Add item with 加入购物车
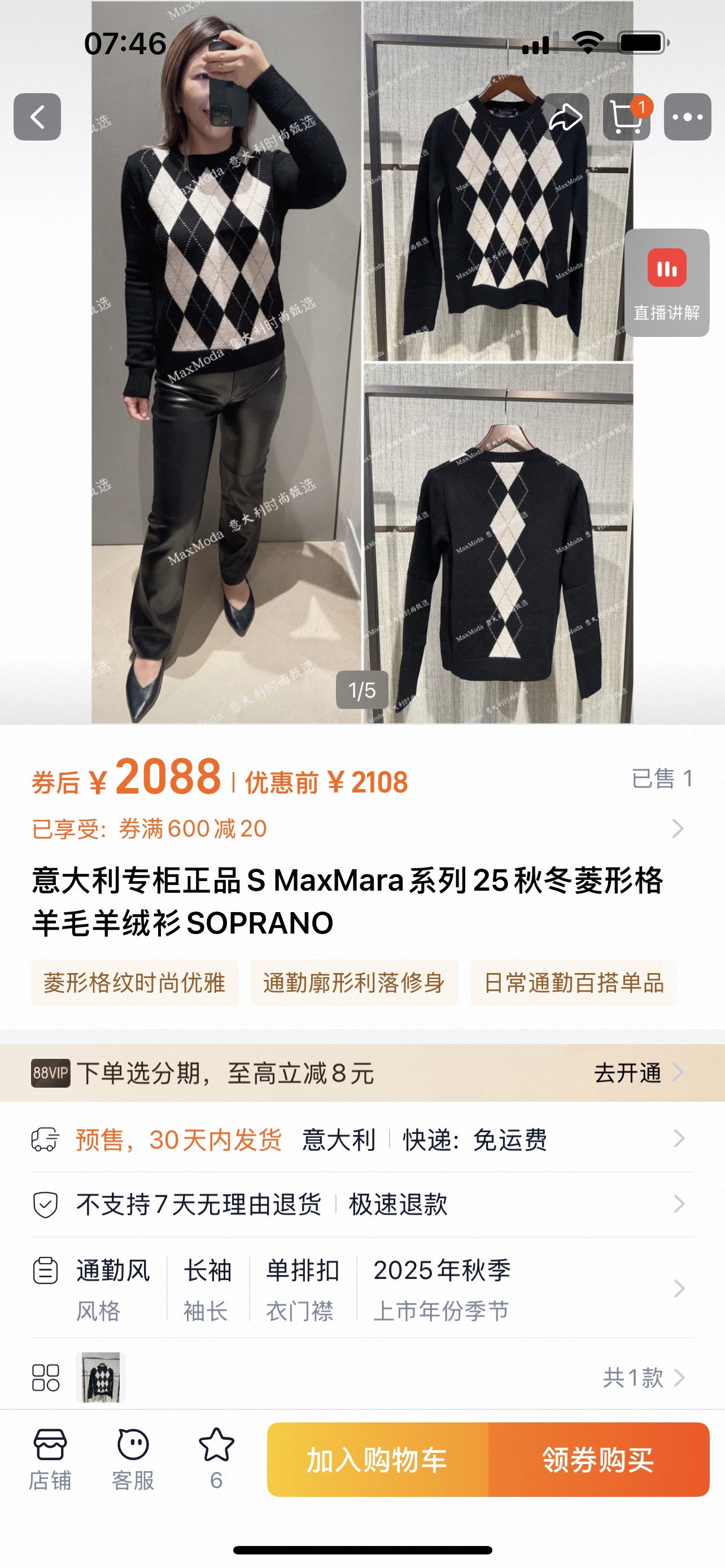 (x=377, y=1460)
